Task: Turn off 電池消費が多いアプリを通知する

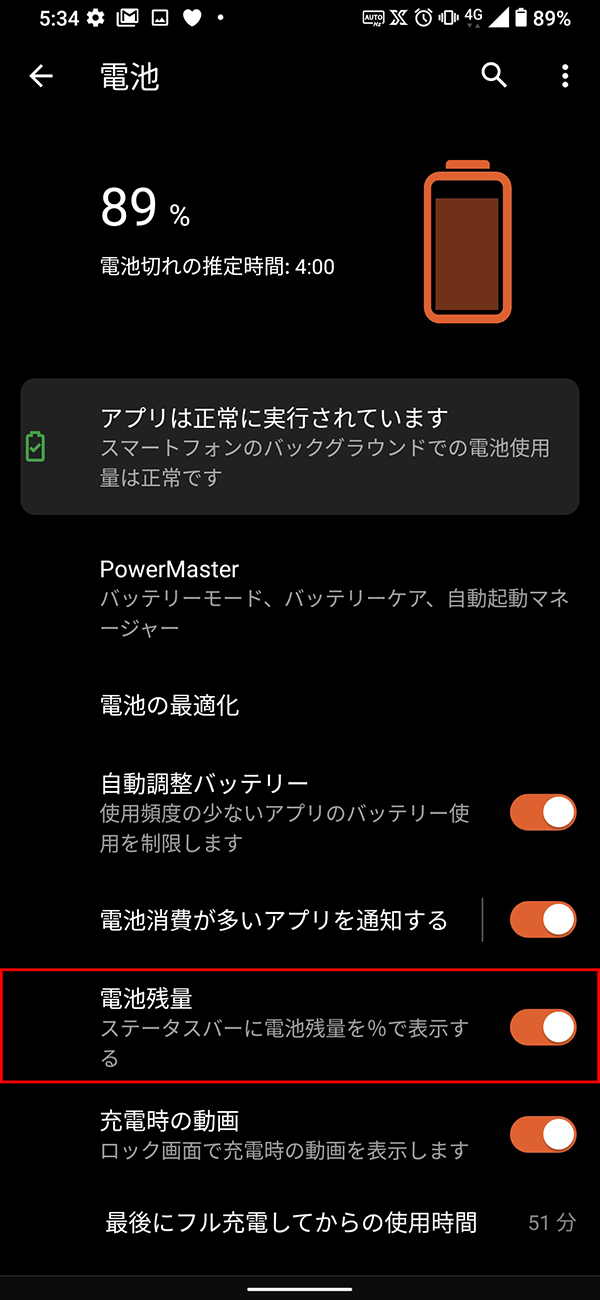Action: (x=543, y=919)
